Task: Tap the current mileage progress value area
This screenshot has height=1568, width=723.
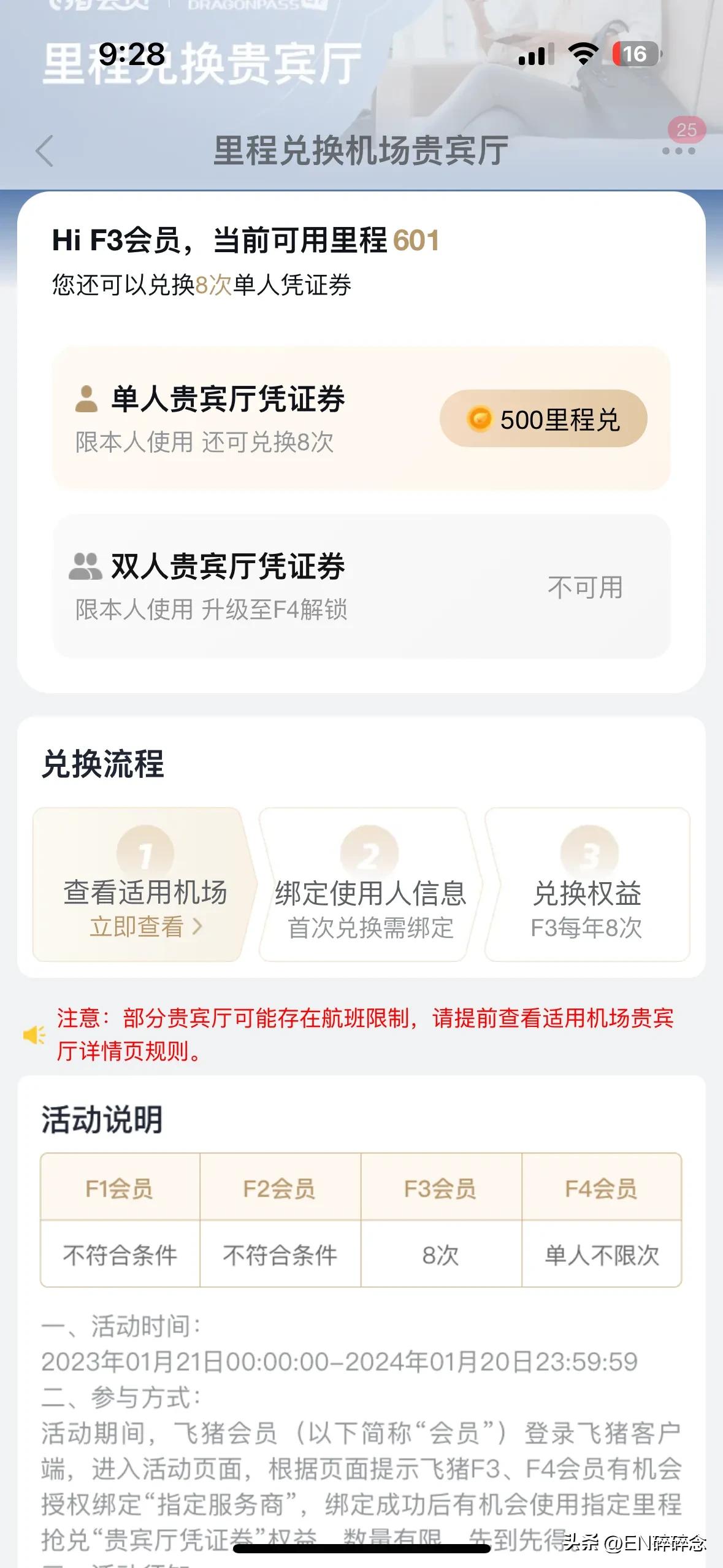Action: click(418, 242)
